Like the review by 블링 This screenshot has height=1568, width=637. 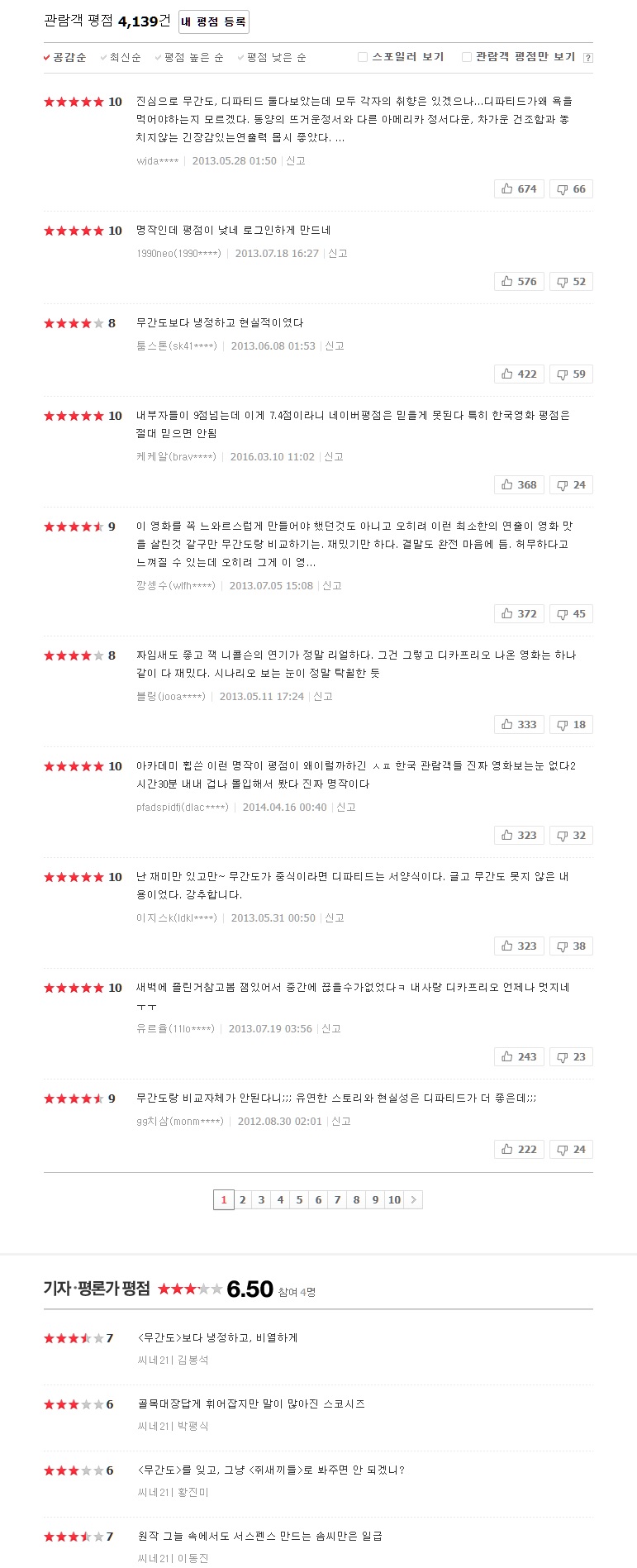click(x=519, y=725)
